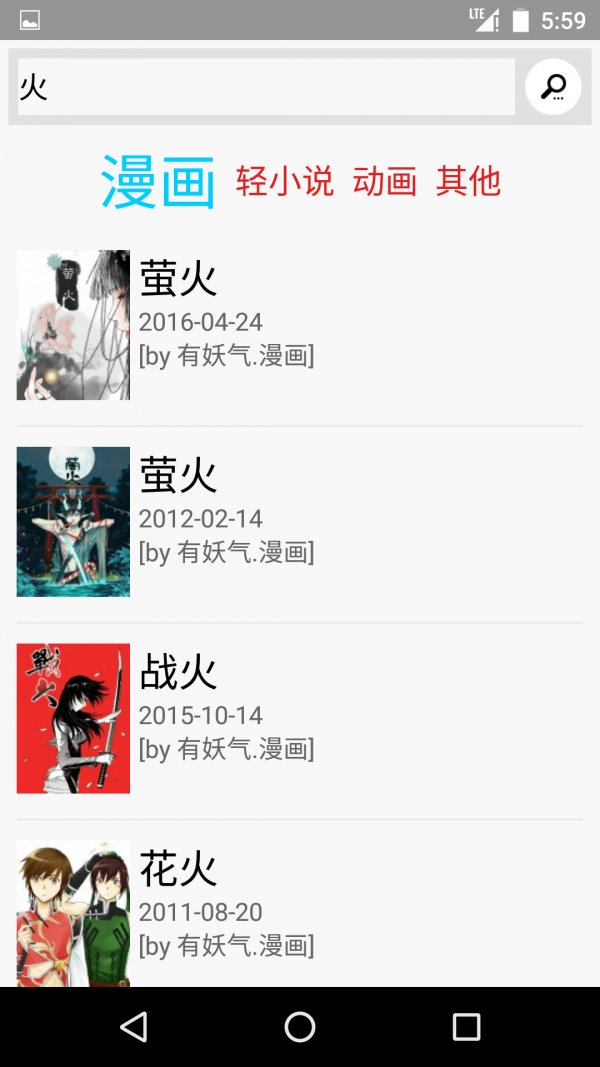This screenshot has height=1067, width=600.
Task: Open the 花火 result
Action: point(300,912)
